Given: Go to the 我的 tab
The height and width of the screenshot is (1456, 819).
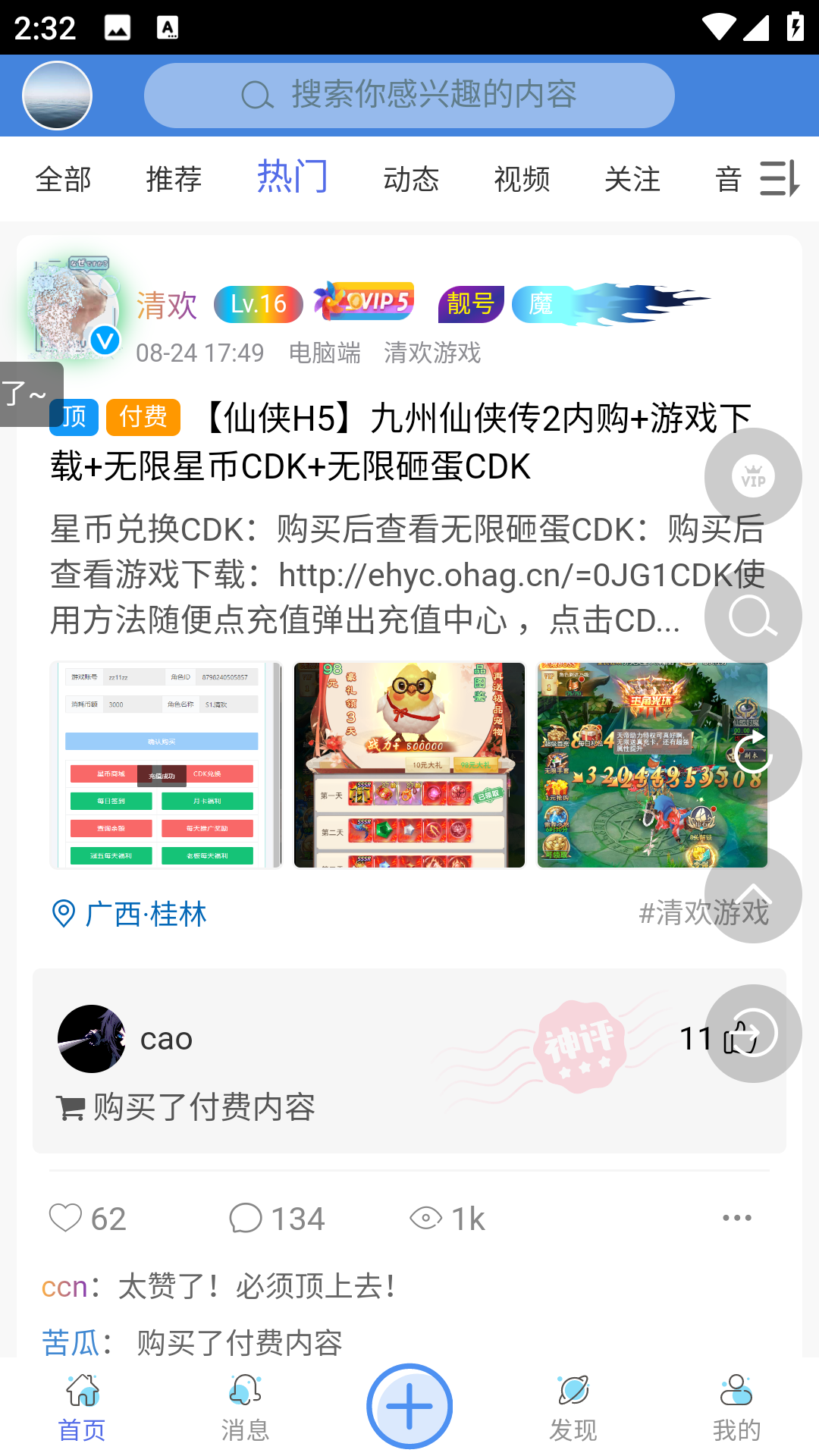Looking at the screenshot, I should coord(736,1408).
